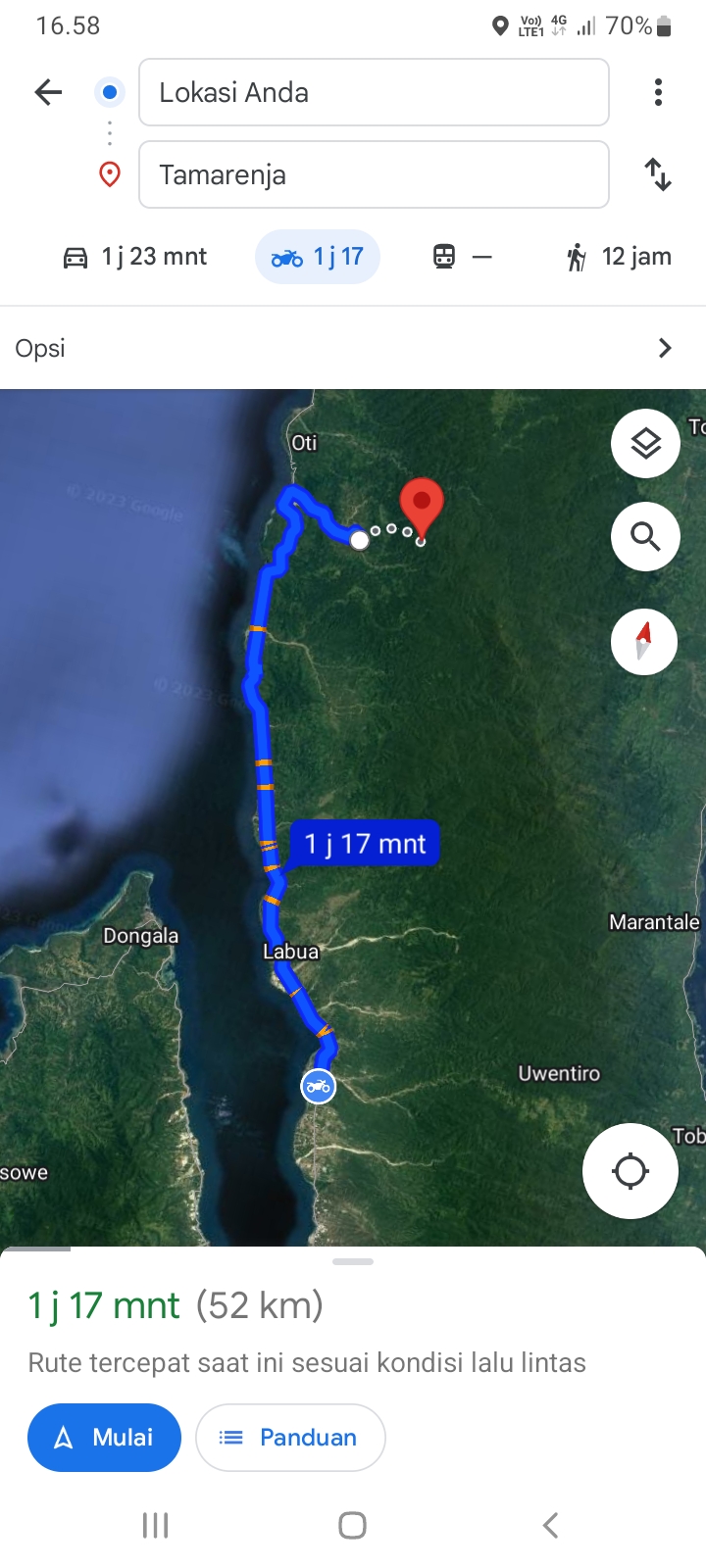Edit the starting point Lokasi Anda
The image size is (706, 1568).
coord(374,92)
